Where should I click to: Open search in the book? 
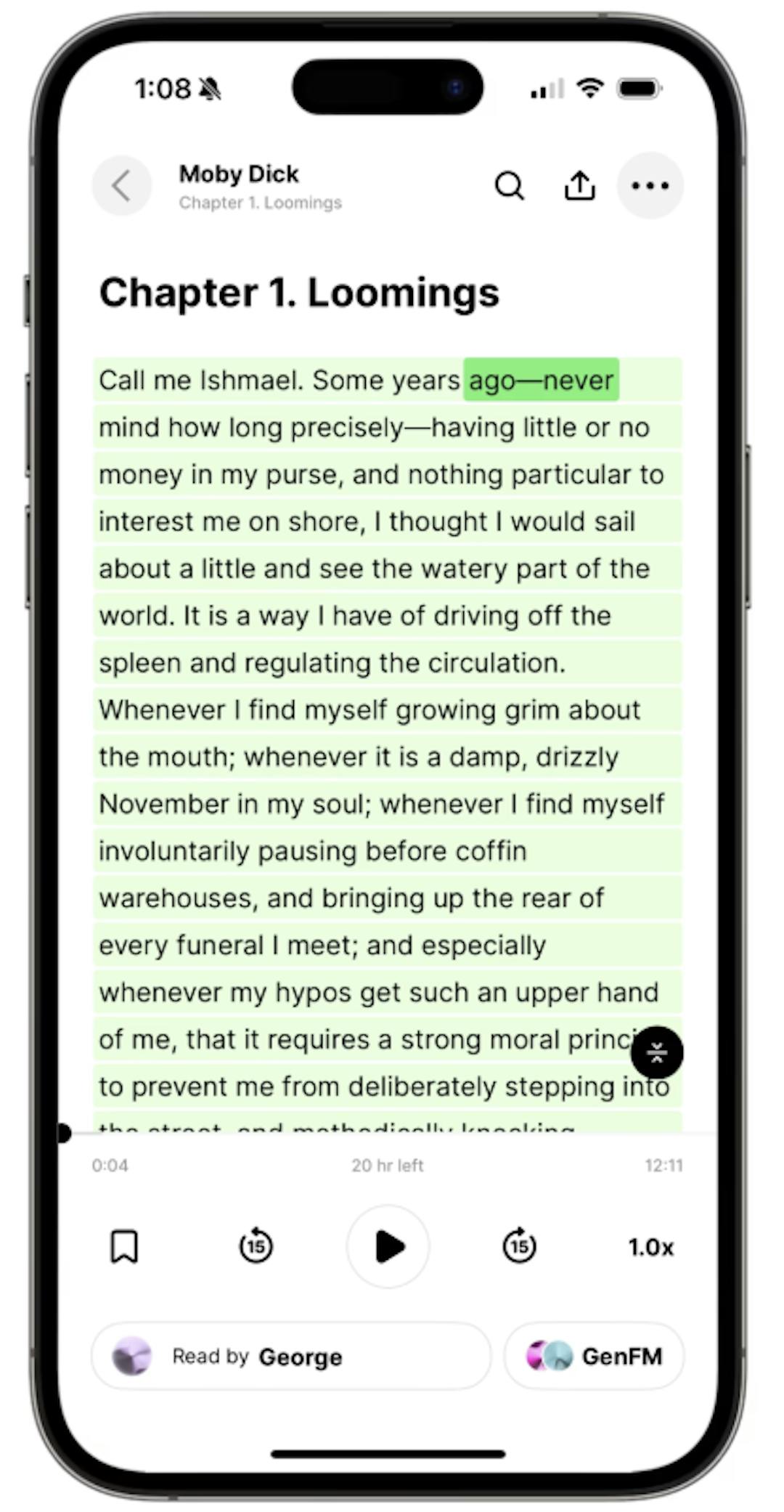pos(510,186)
